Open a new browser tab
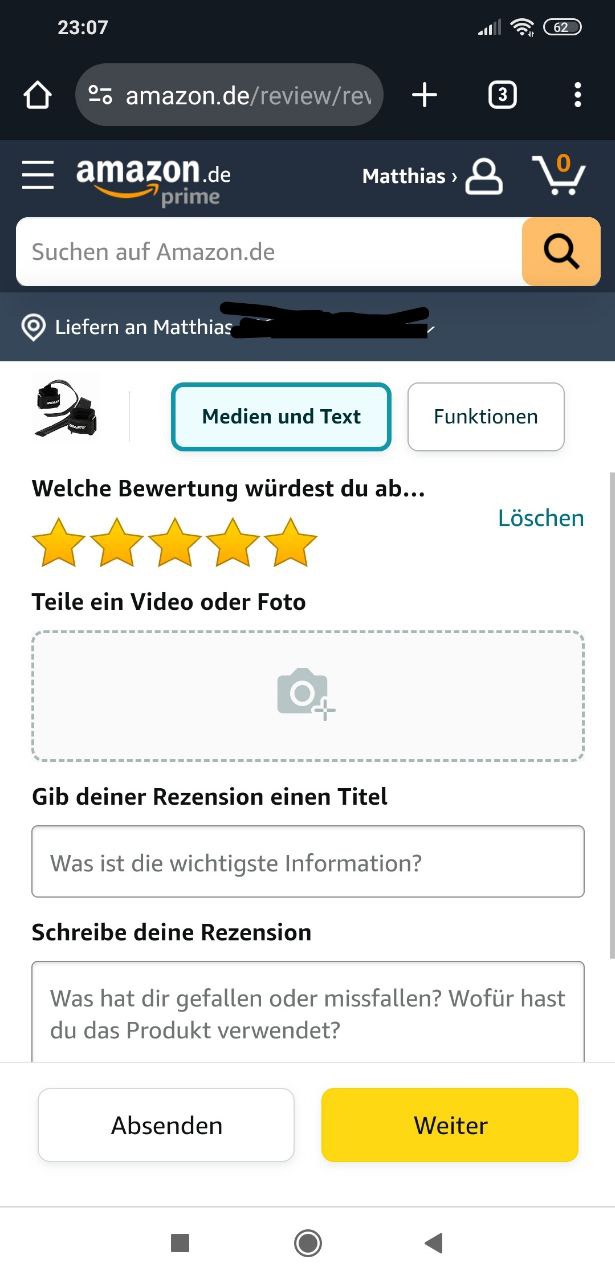 (424, 95)
